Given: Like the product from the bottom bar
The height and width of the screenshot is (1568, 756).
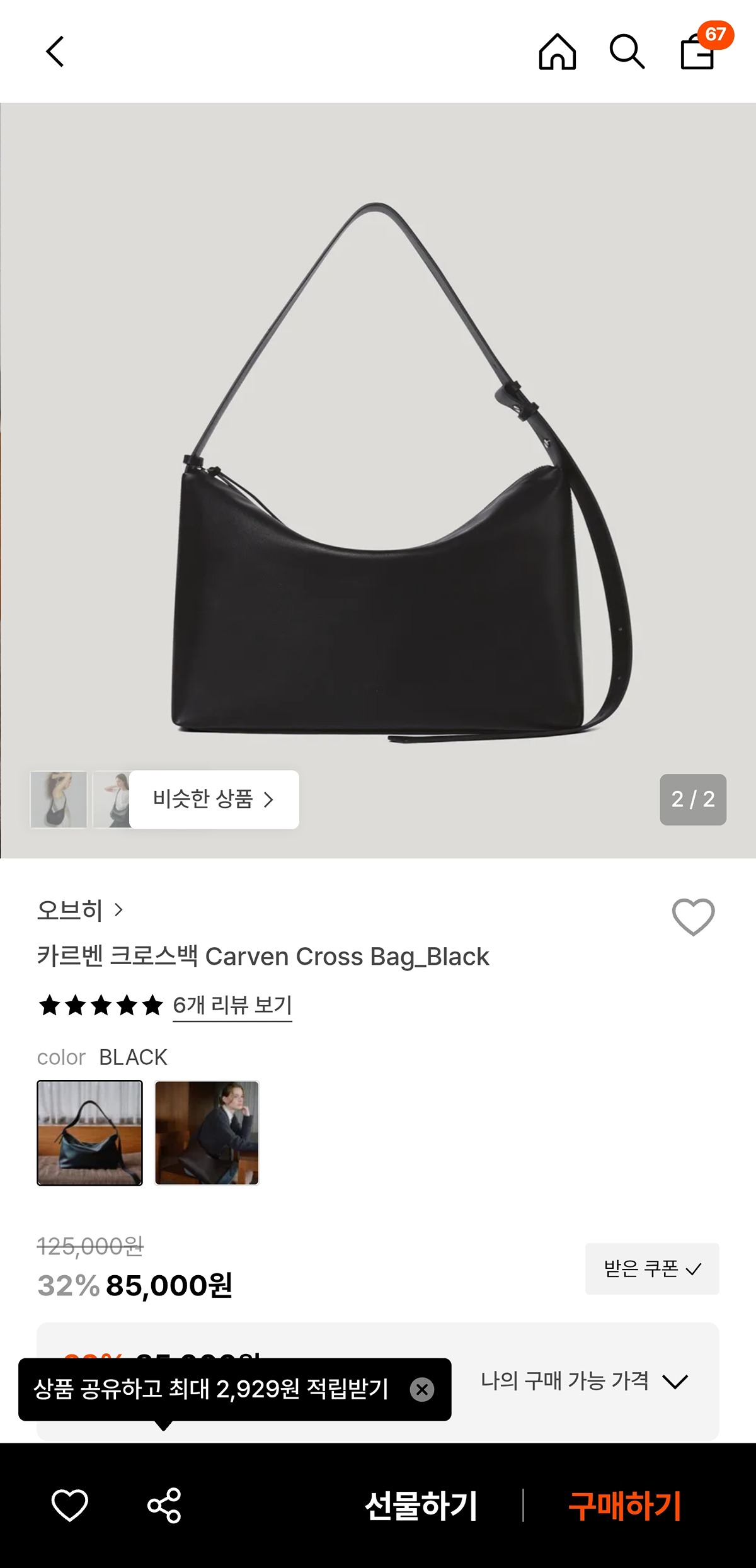Looking at the screenshot, I should (69, 1506).
